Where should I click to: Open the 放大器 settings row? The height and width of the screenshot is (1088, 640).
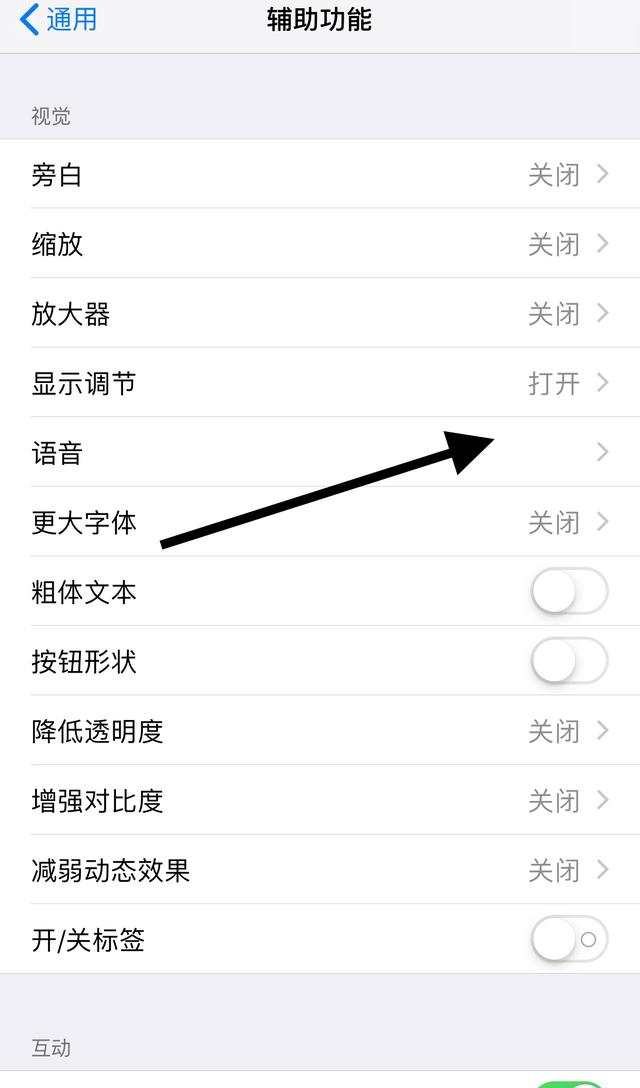point(320,313)
